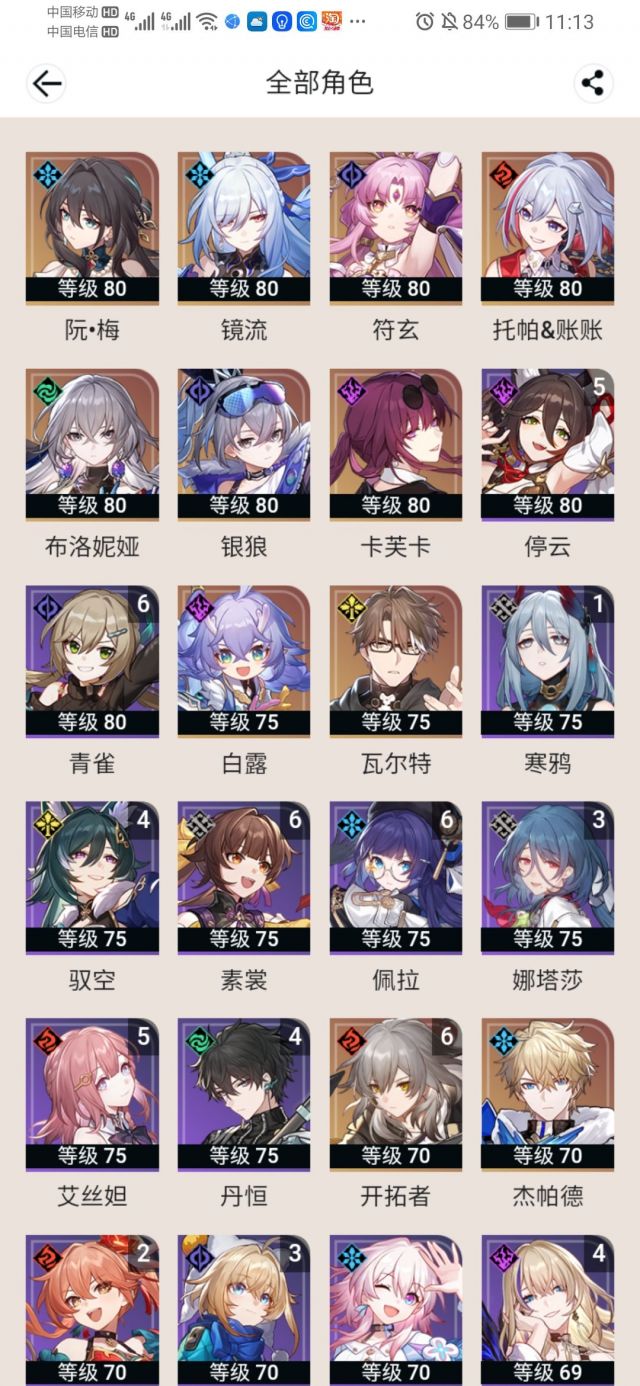The height and width of the screenshot is (1386, 640).
Task: Share the character list
Action: [x=594, y=83]
